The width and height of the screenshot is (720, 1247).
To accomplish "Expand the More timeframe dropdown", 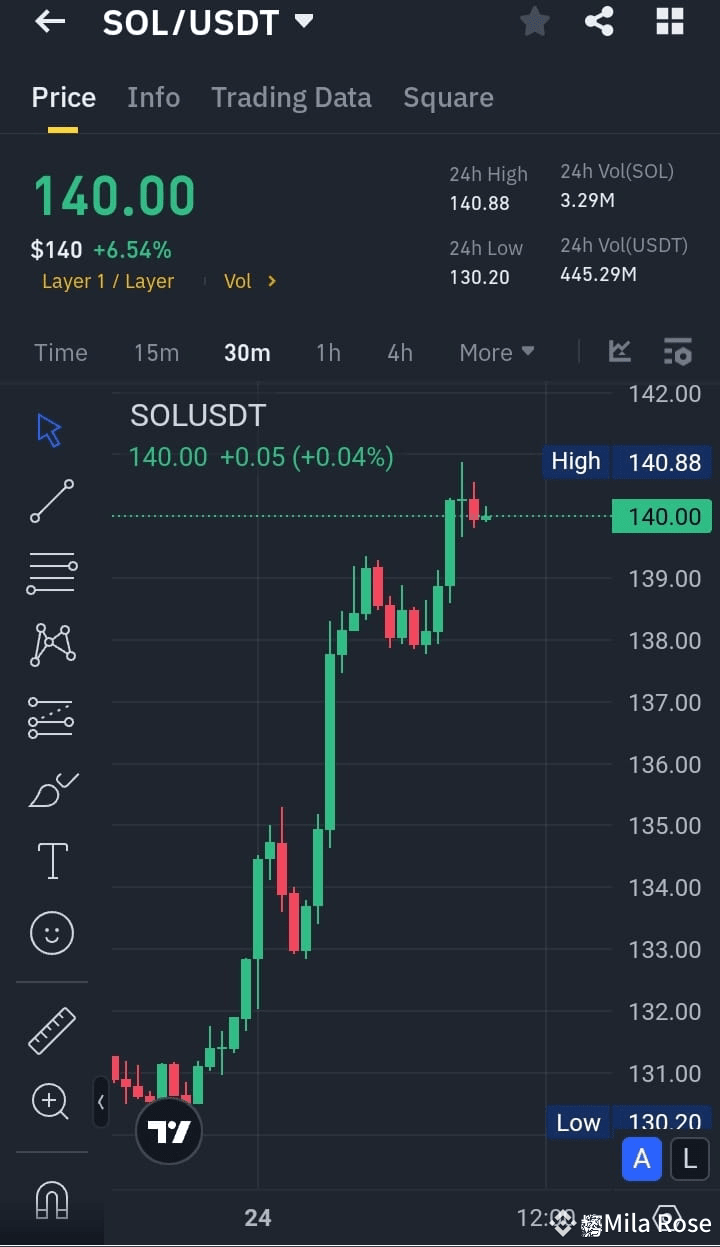I will (496, 352).
